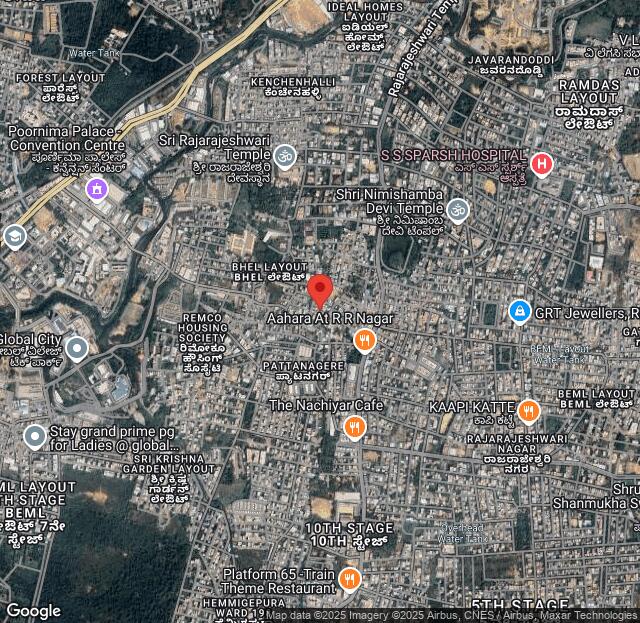Select Stay grand prime pg marker
Image resolution: width=640 pixels, height=623 pixels.
(x=36, y=436)
